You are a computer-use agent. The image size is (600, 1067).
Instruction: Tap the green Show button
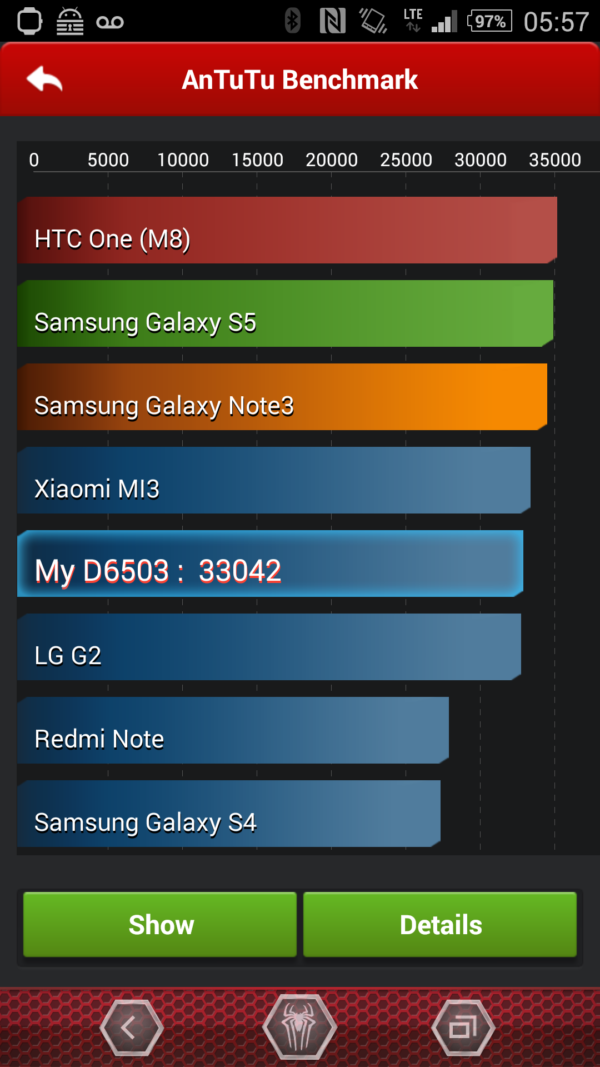160,925
